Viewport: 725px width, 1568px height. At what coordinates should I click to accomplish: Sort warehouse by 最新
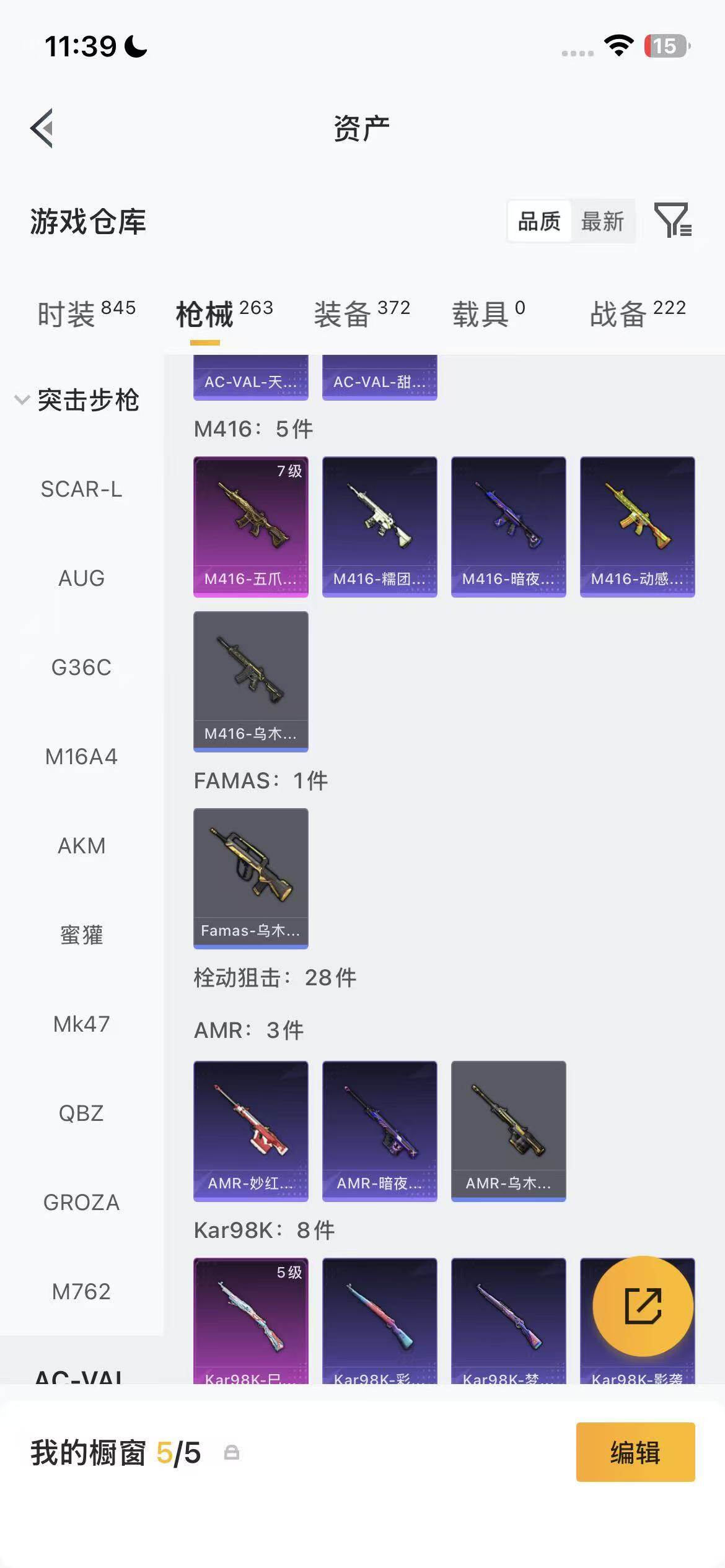(x=602, y=221)
